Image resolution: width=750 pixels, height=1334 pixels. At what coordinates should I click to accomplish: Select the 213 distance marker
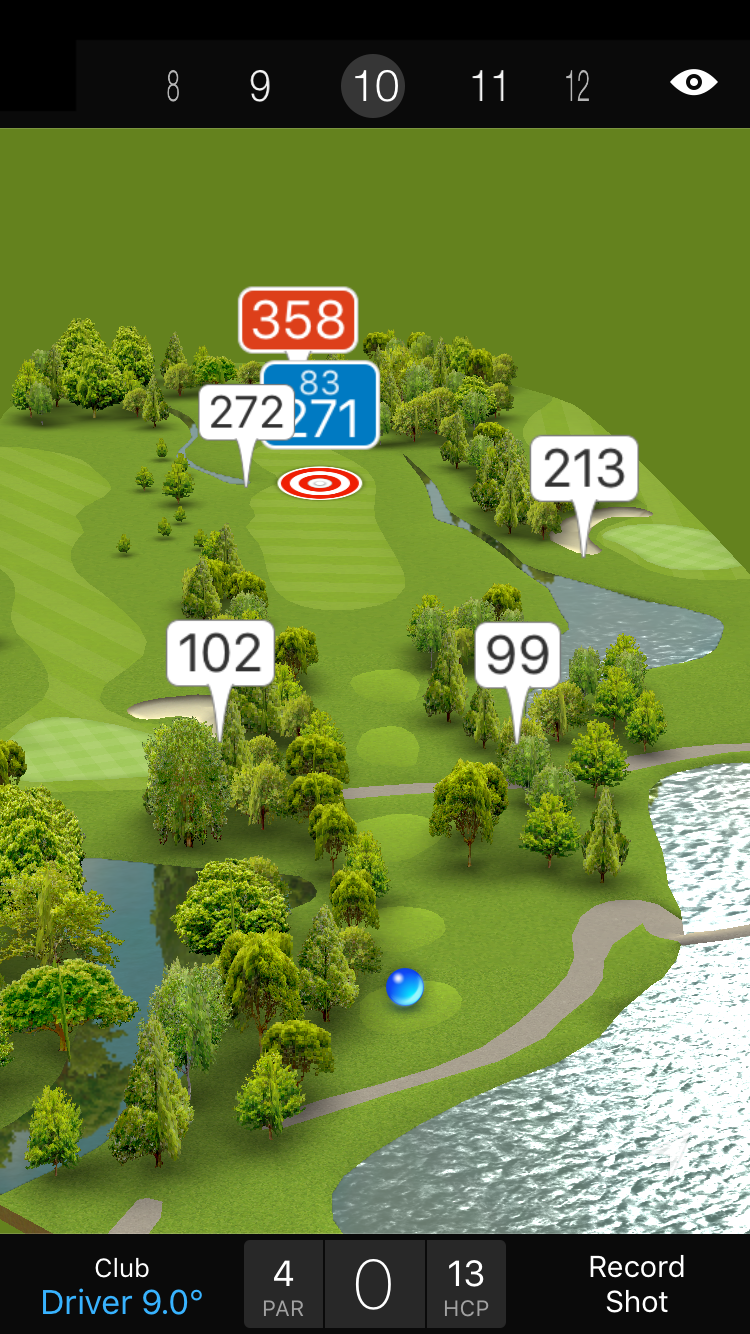(x=584, y=468)
